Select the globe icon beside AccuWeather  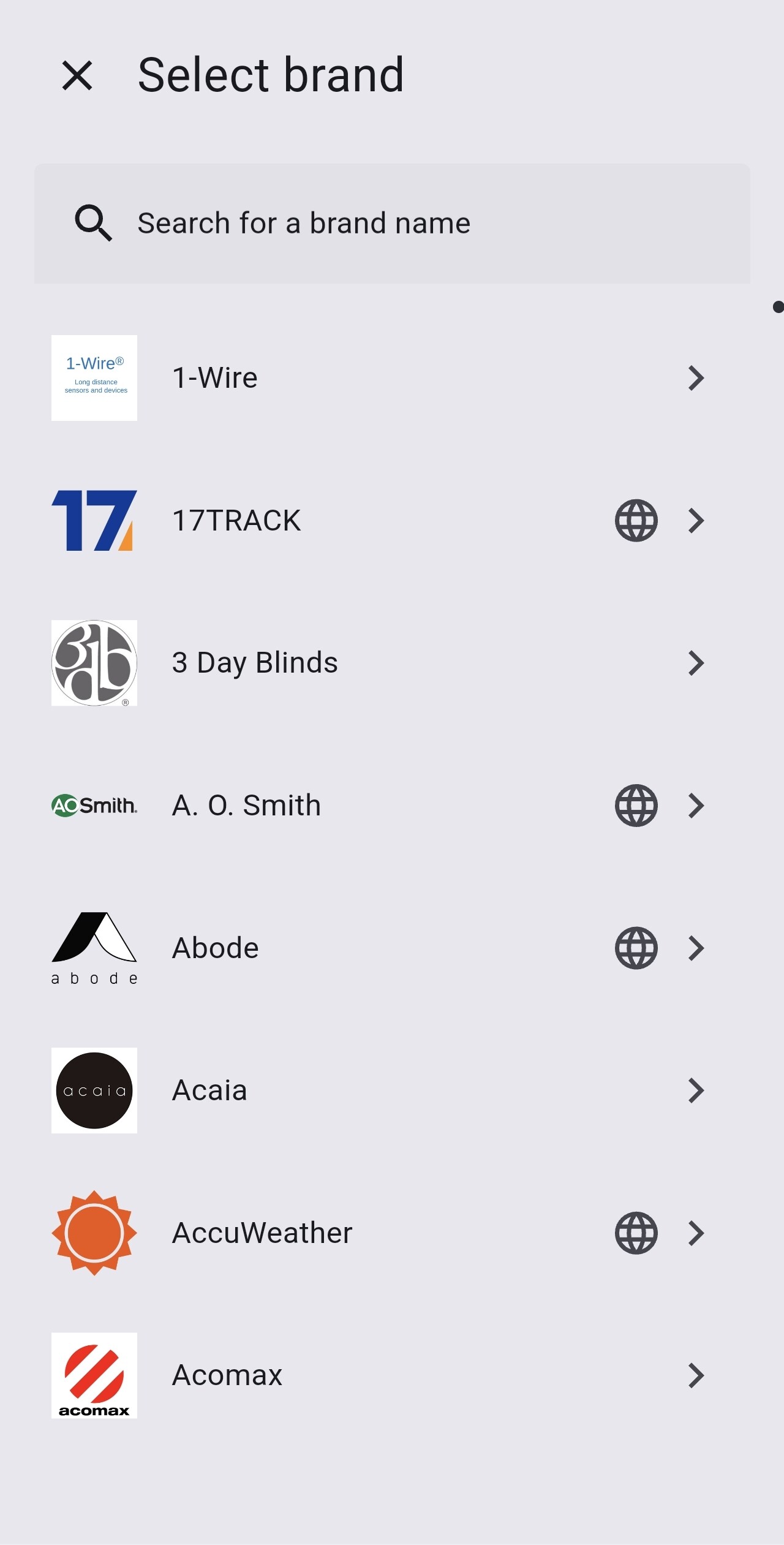pyautogui.click(x=636, y=1232)
